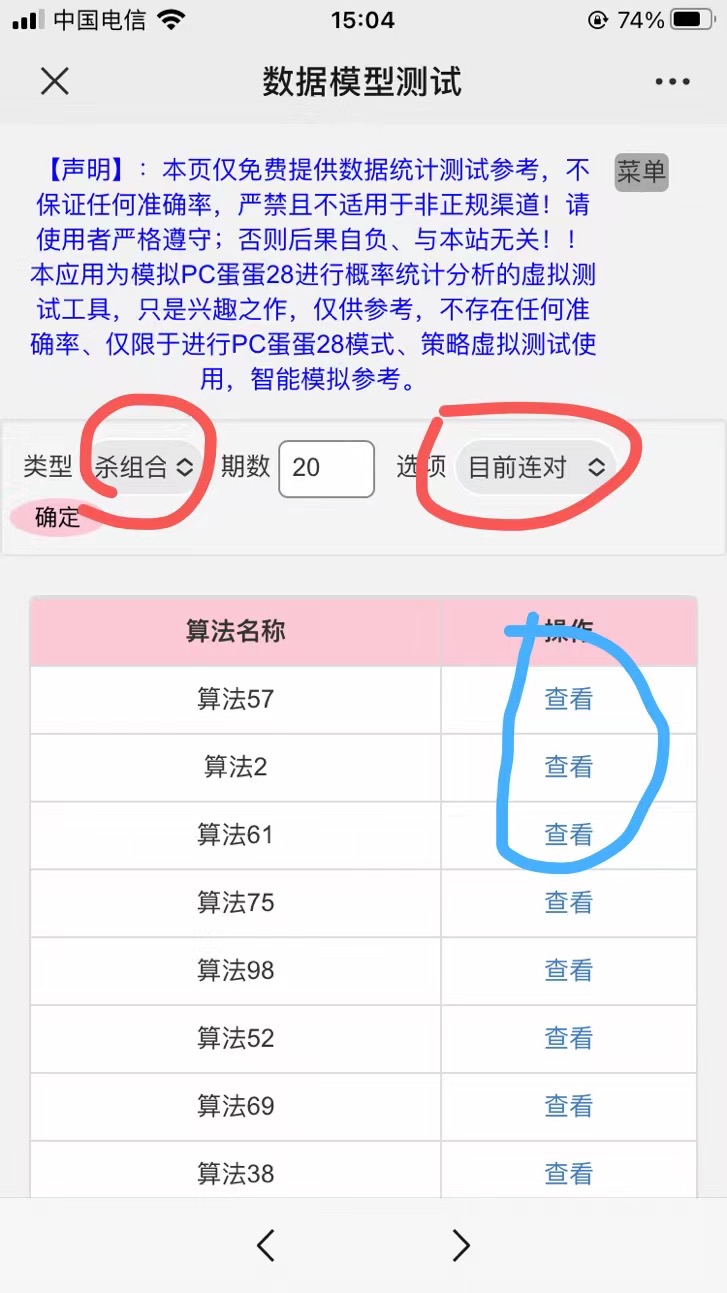Image resolution: width=727 pixels, height=1293 pixels.
Task: View details for 算法57
Action: tap(568, 699)
